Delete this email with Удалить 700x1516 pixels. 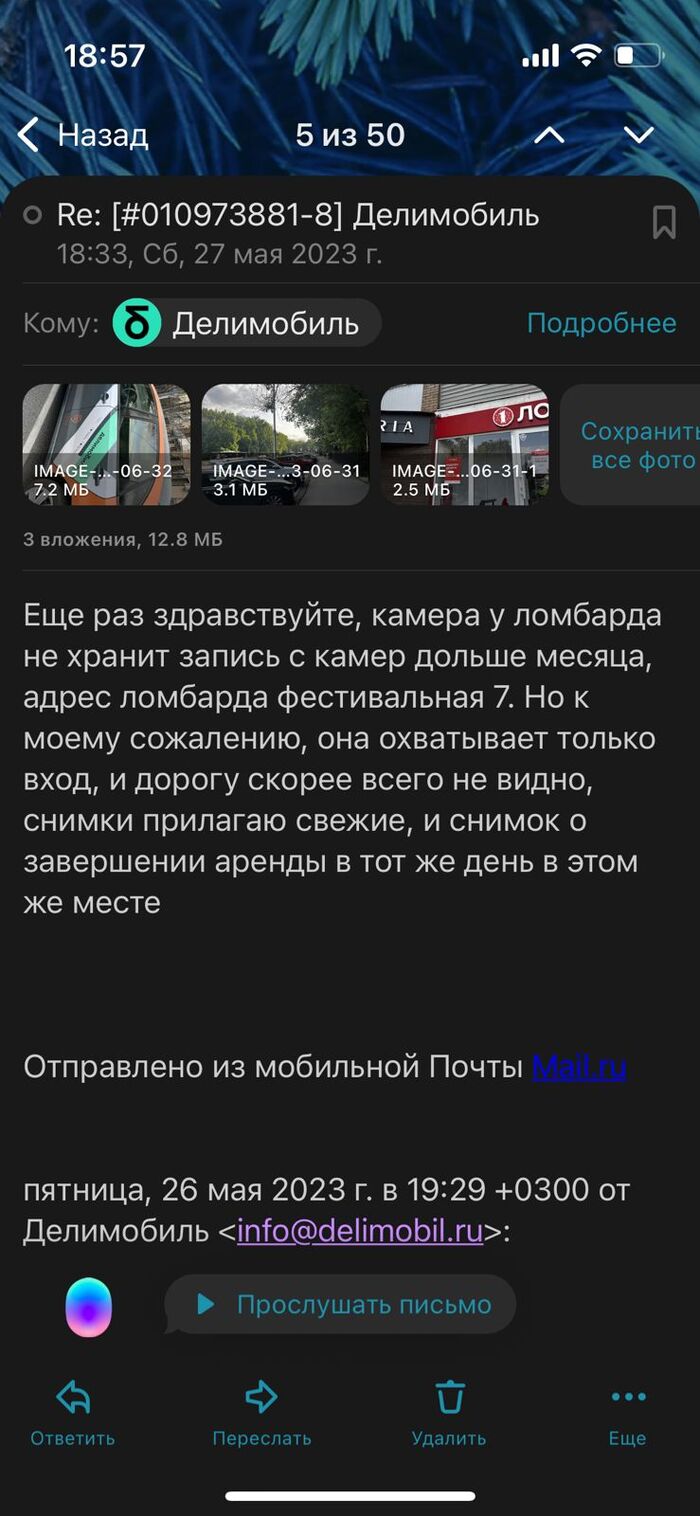[449, 1412]
